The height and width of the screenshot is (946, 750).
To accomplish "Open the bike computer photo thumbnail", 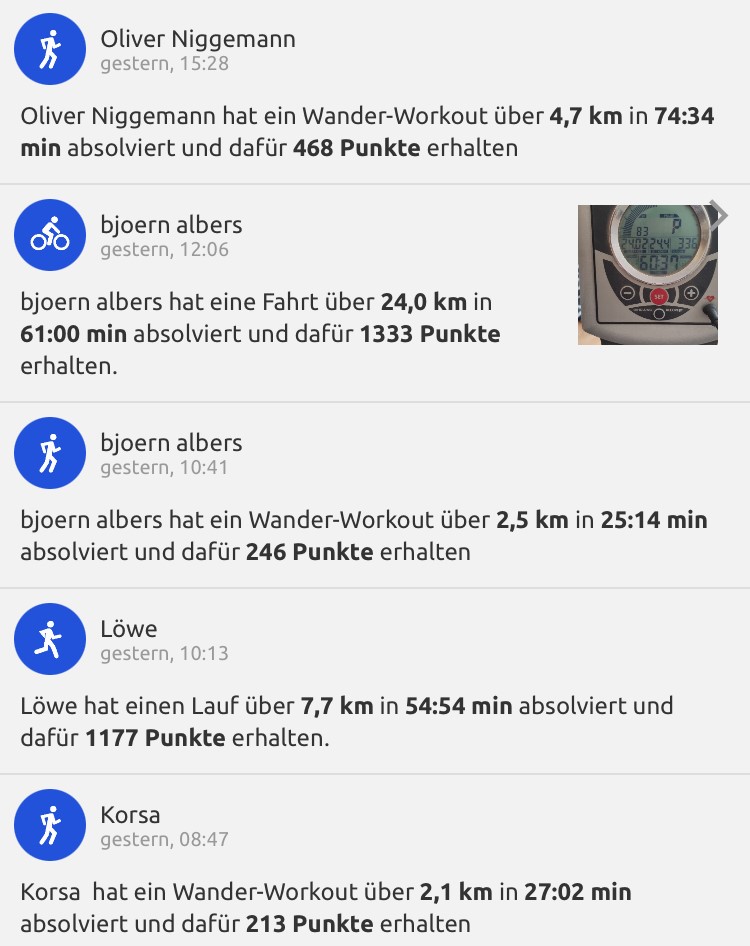I will [x=647, y=274].
